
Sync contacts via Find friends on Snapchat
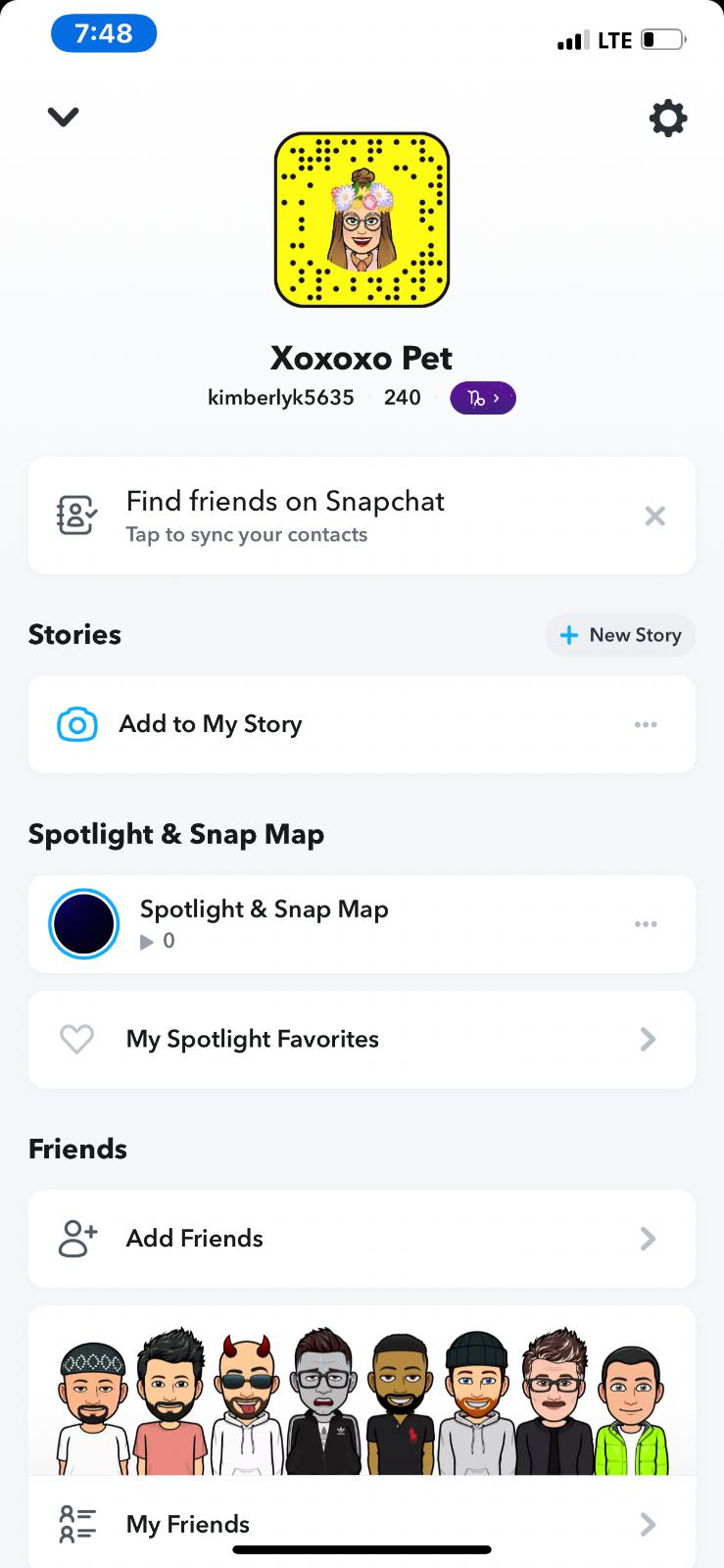pos(284,515)
